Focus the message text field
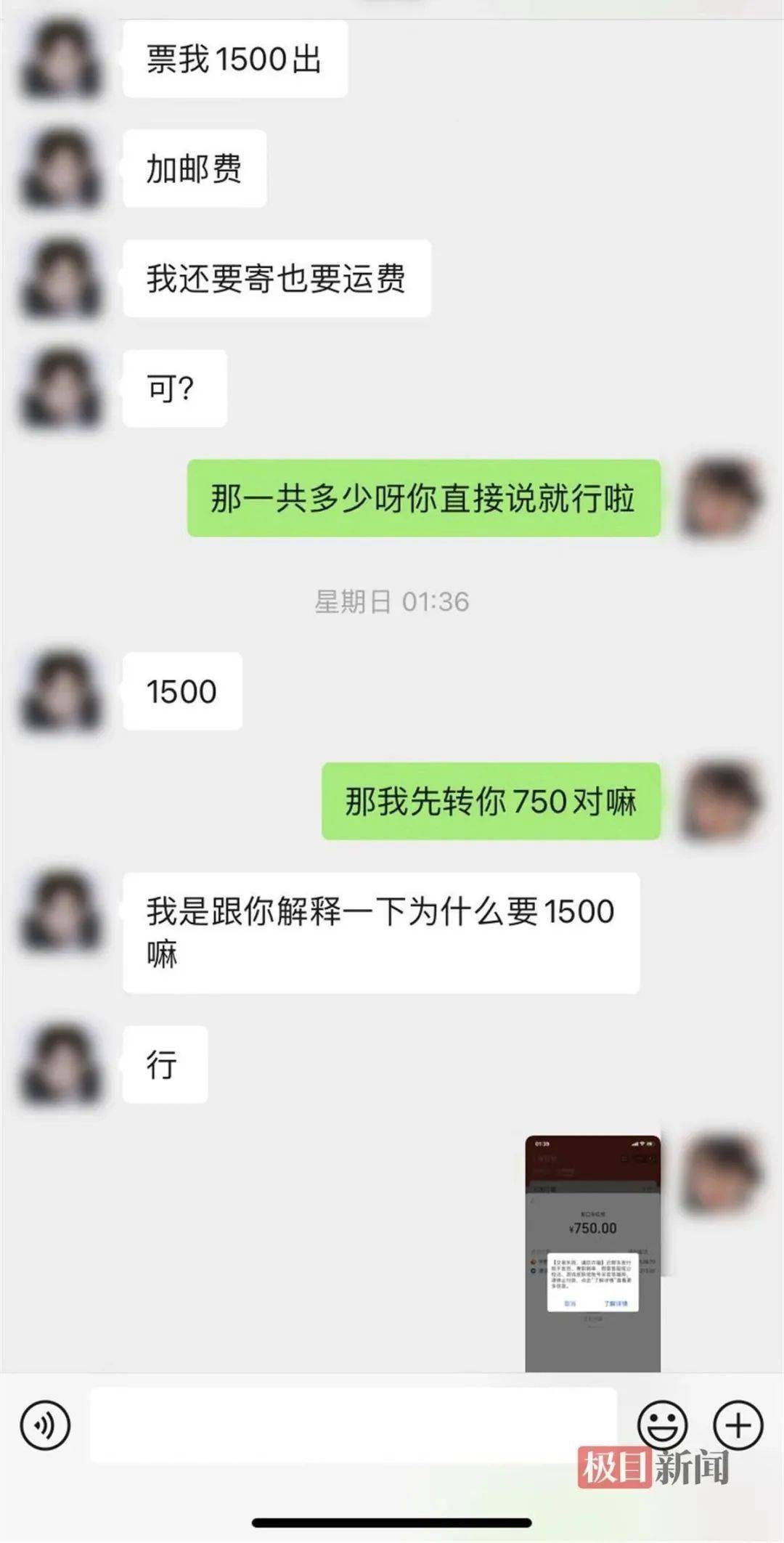This screenshot has width=784, height=1543. pos(354,1425)
